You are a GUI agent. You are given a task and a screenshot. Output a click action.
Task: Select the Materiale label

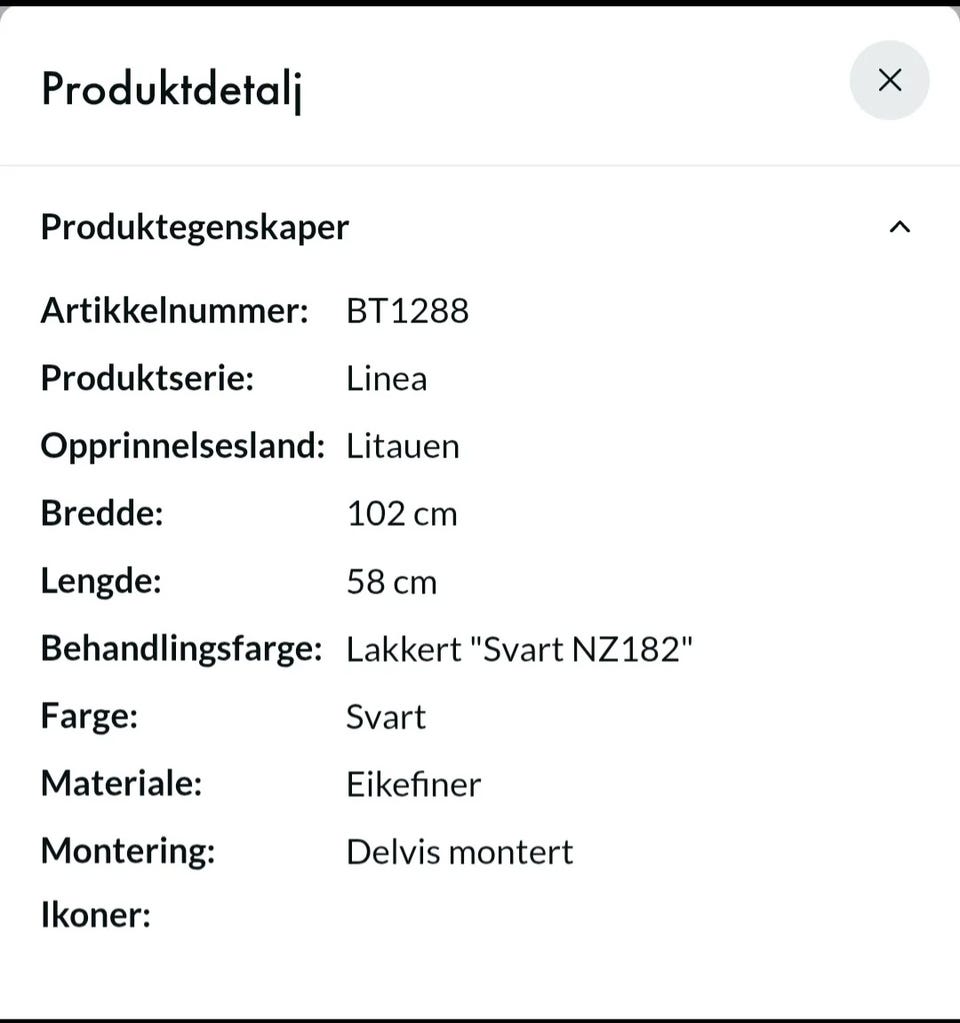tap(121, 784)
